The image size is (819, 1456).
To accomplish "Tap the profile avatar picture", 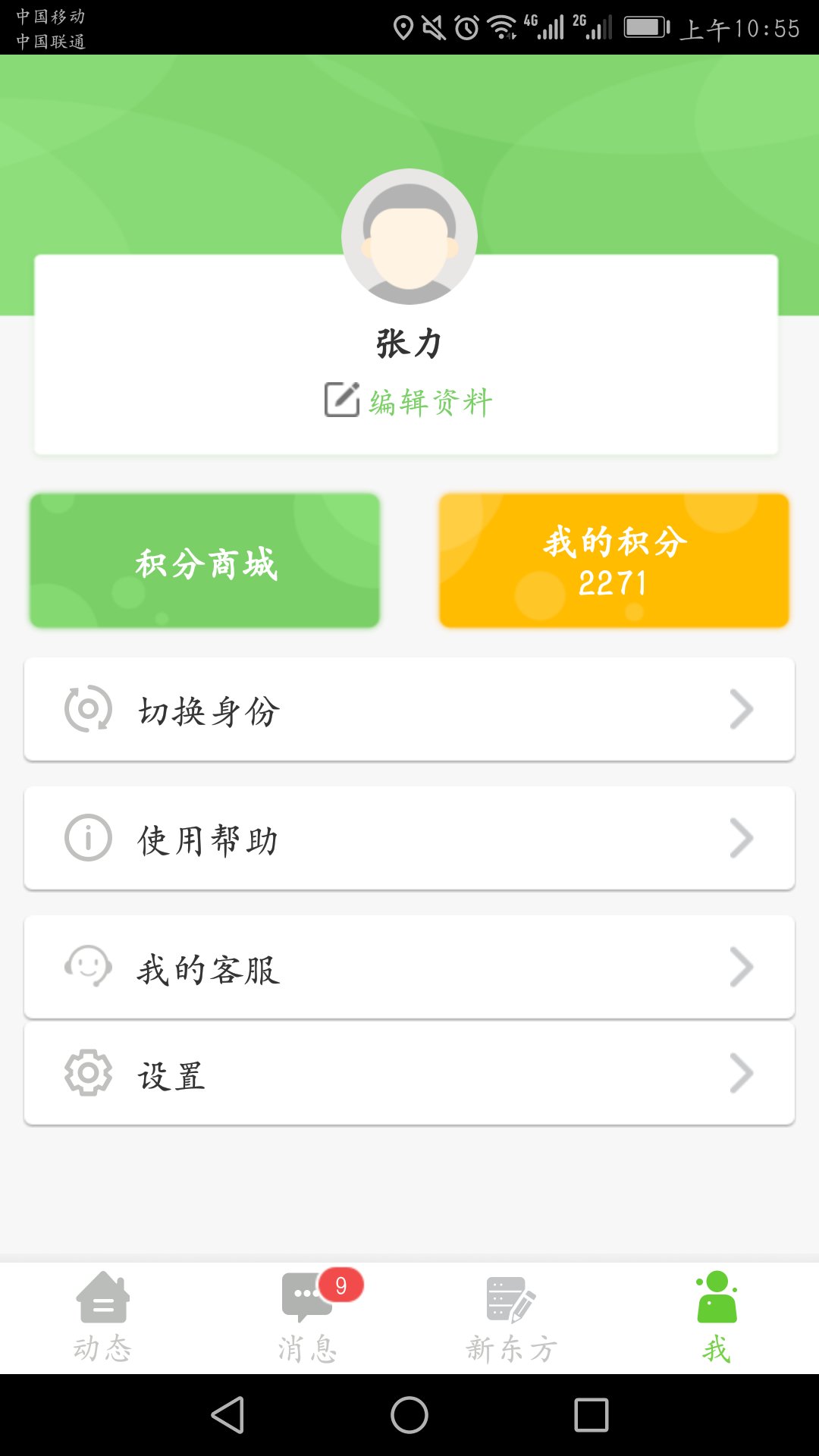I will point(409,237).
